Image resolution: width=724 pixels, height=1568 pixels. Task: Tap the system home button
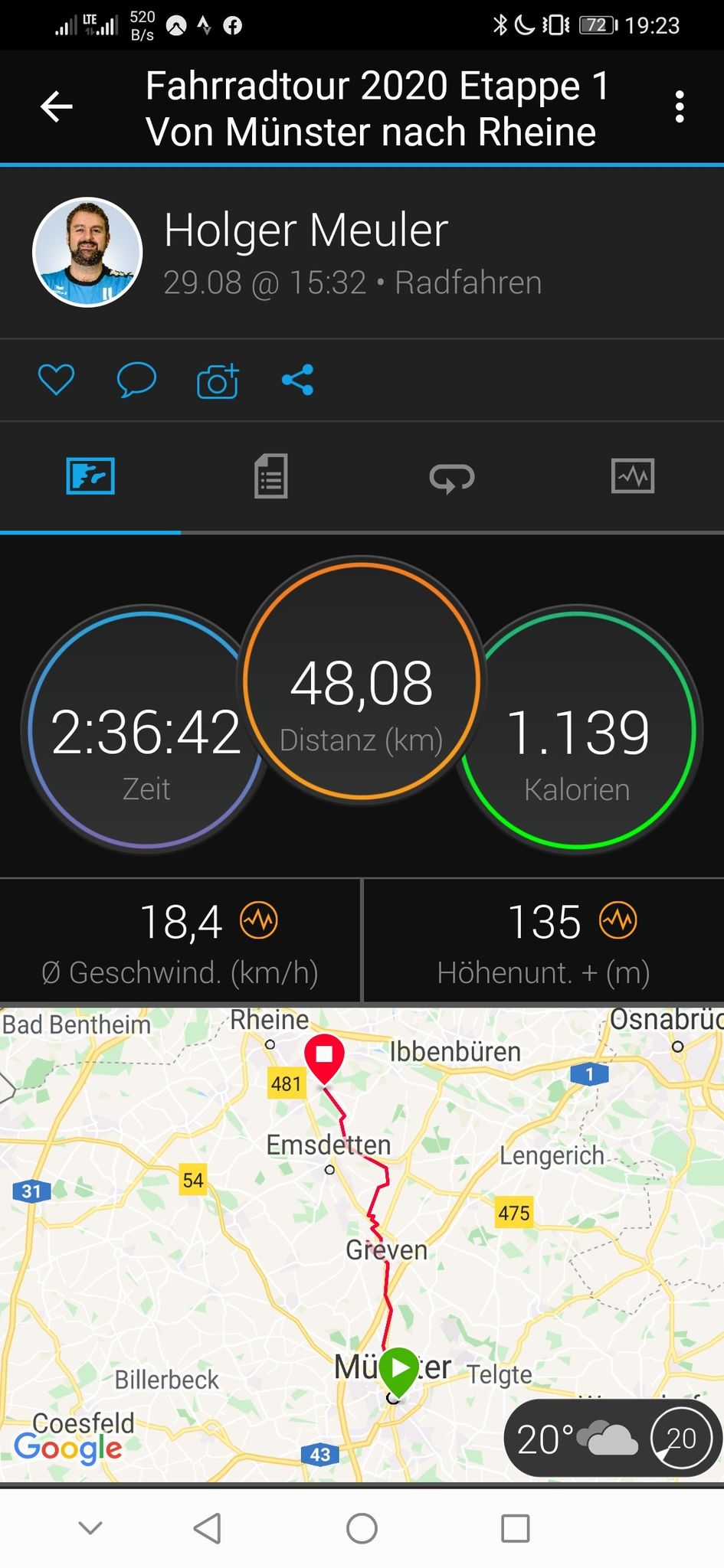point(362,1528)
